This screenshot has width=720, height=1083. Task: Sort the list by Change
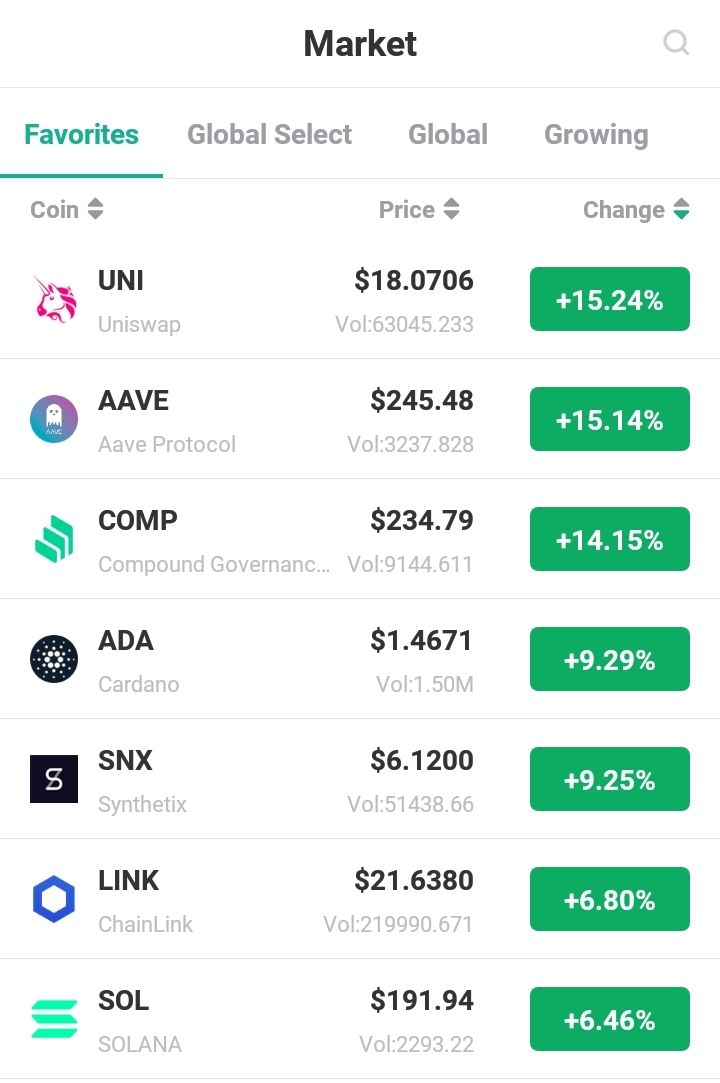point(636,210)
